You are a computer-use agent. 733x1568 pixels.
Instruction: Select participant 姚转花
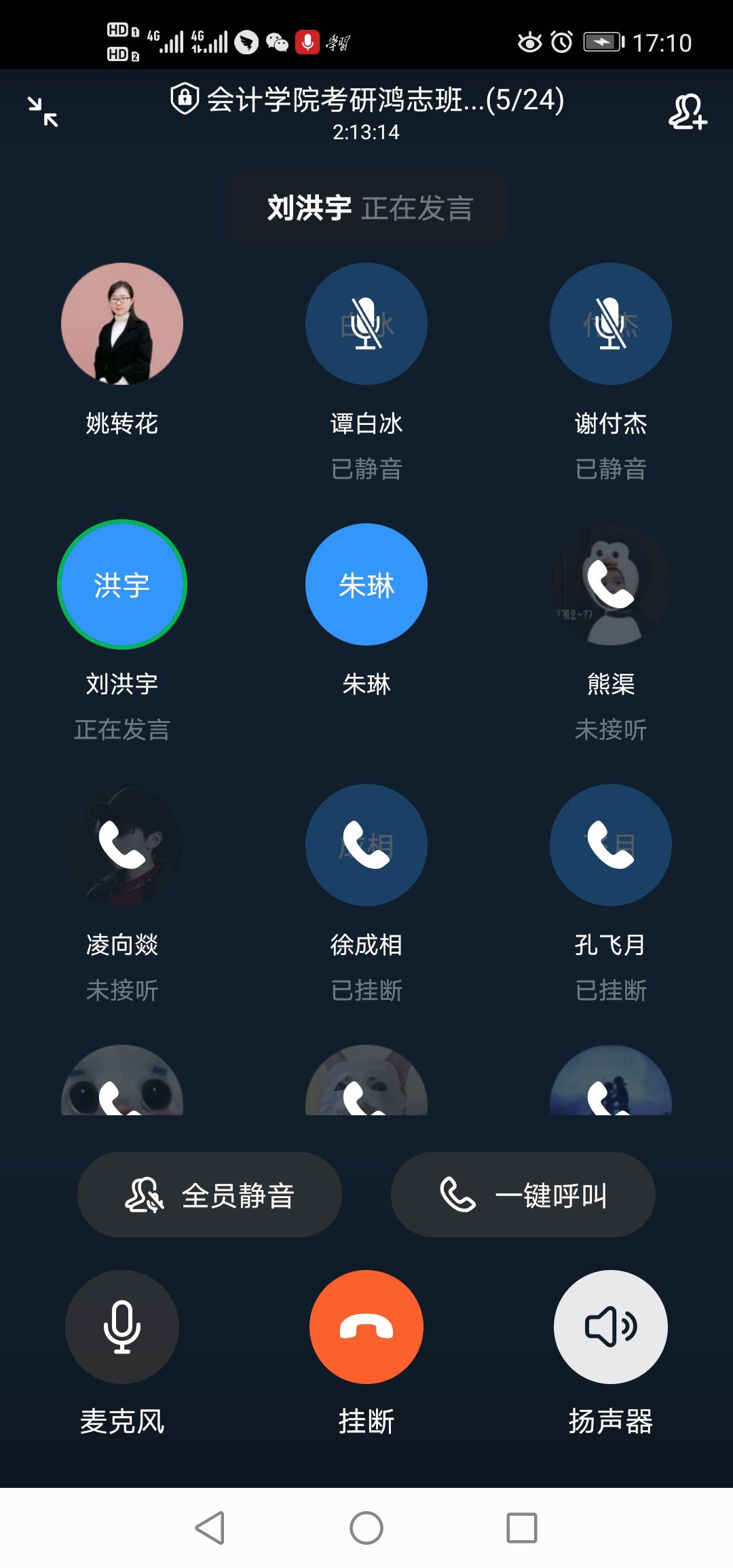point(122,324)
